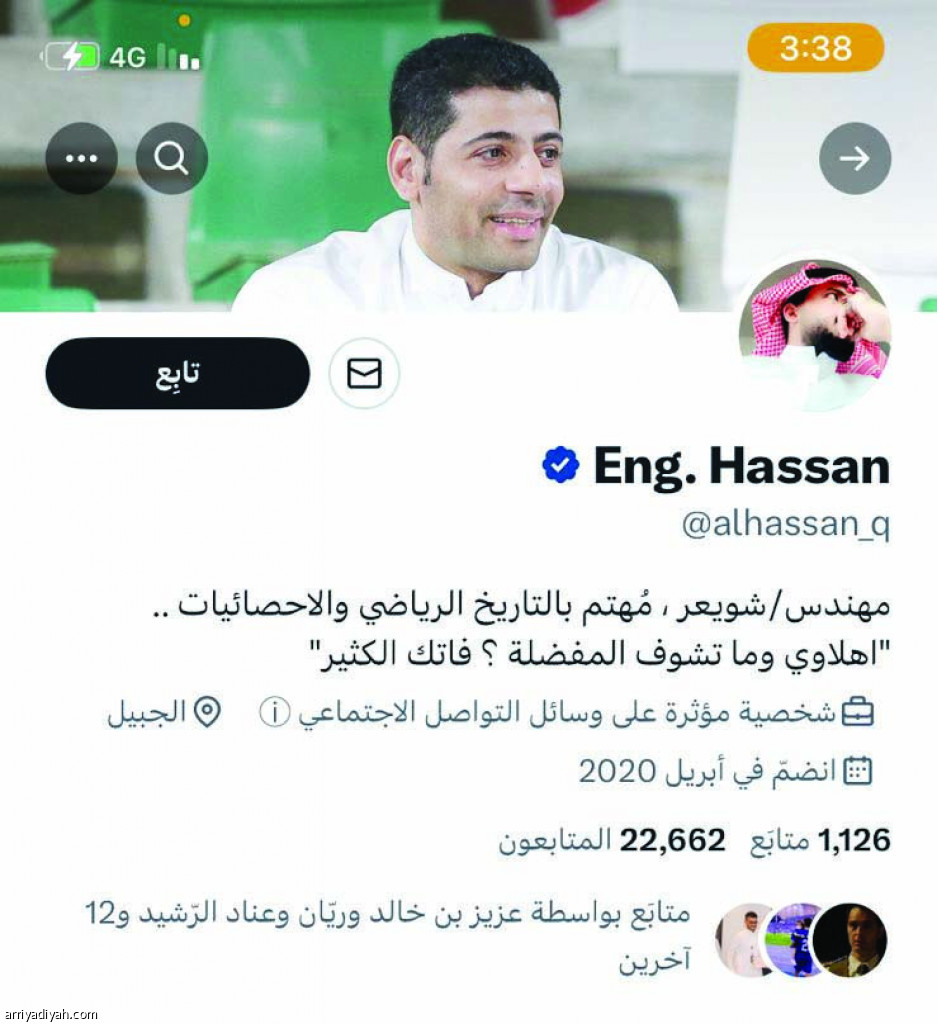Send a direct message via envelope icon
This screenshot has width=937, height=1024.
(364, 374)
